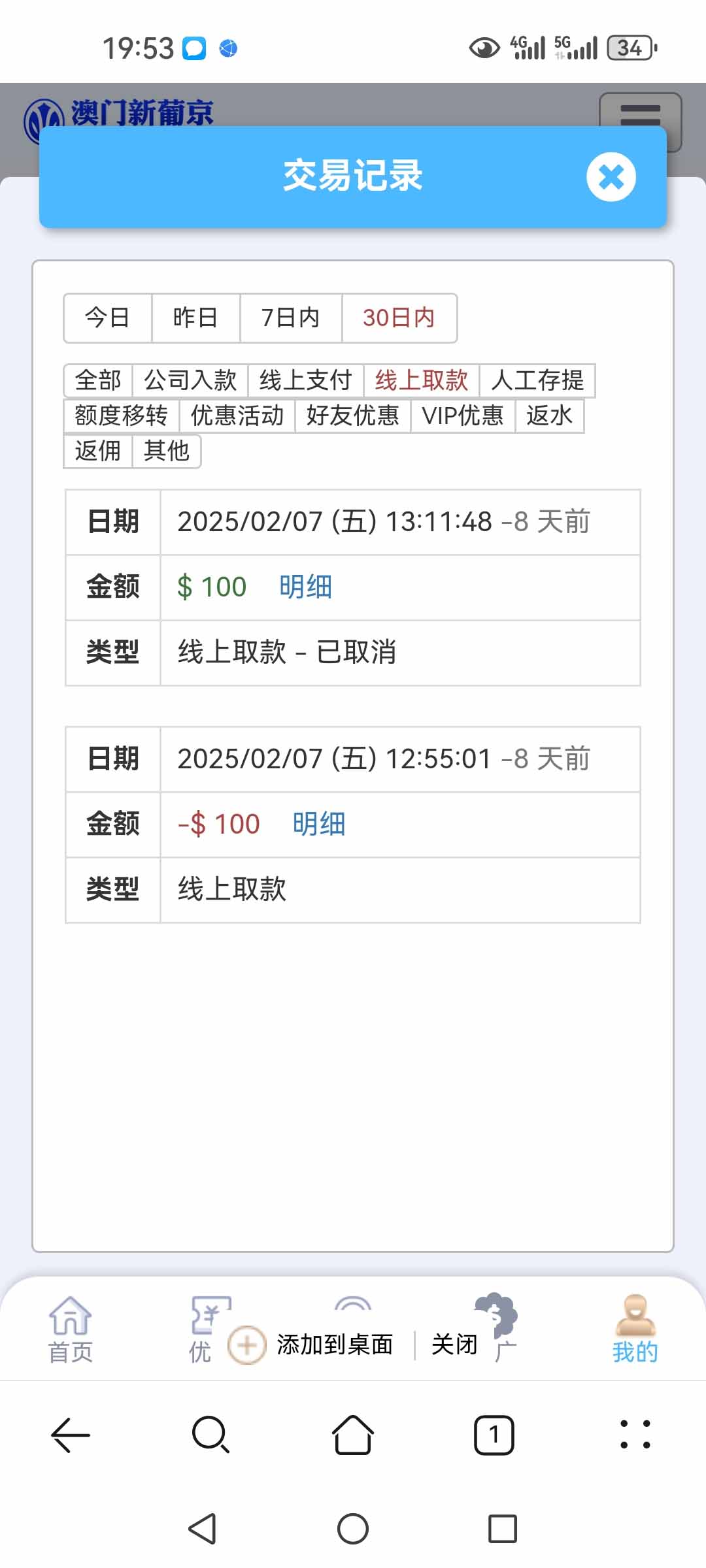Show records for 7日内
This screenshot has height=1568, width=706.
point(291,318)
